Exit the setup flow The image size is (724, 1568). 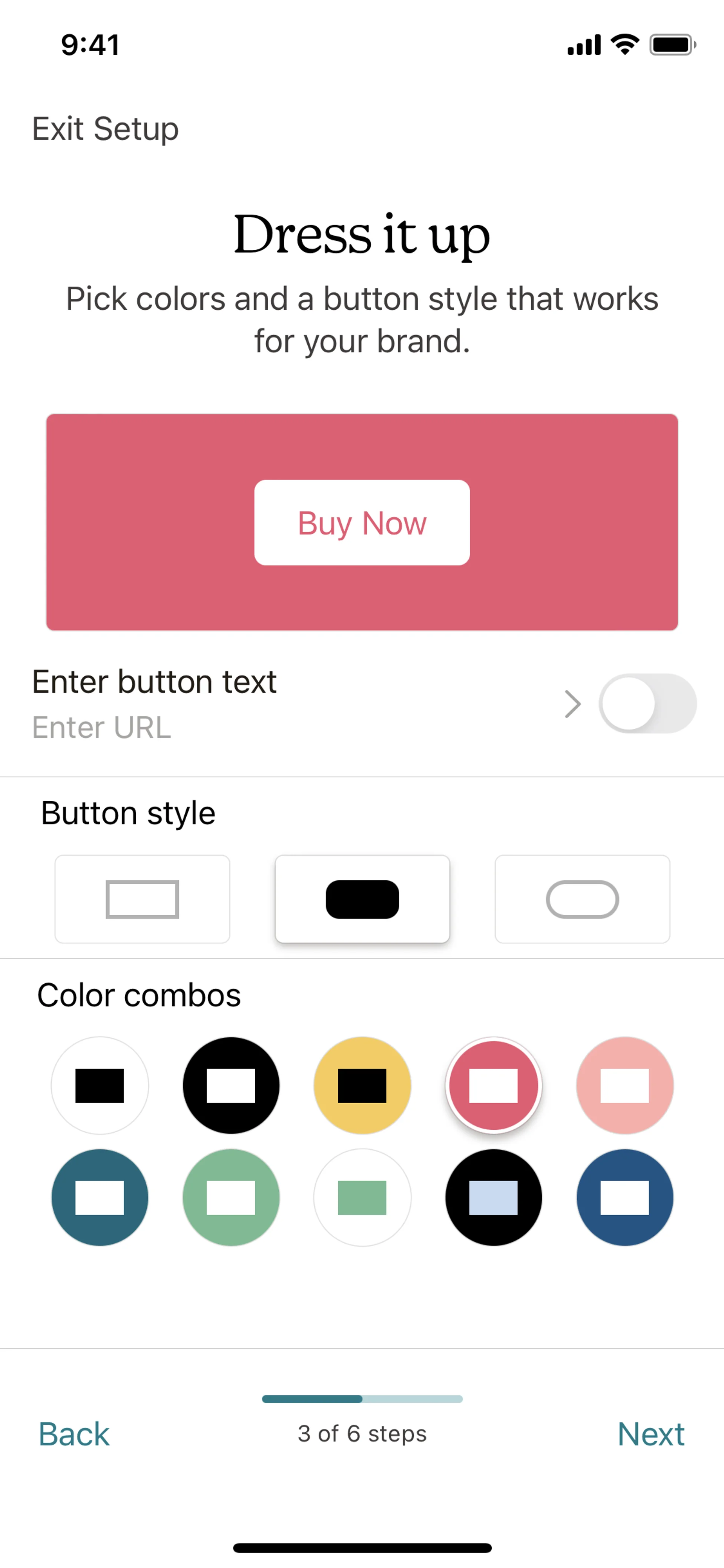(105, 128)
